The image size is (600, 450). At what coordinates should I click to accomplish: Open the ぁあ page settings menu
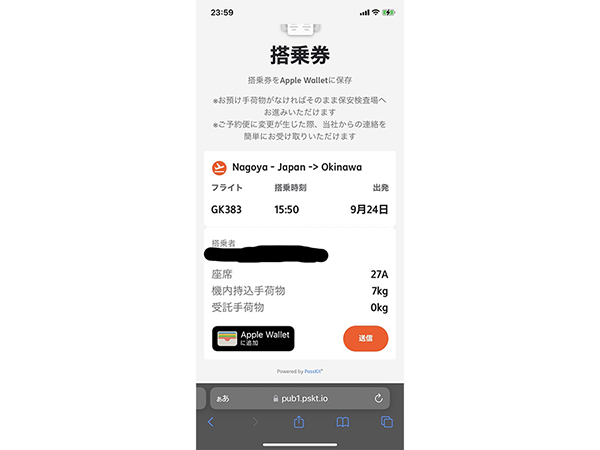tap(222, 398)
